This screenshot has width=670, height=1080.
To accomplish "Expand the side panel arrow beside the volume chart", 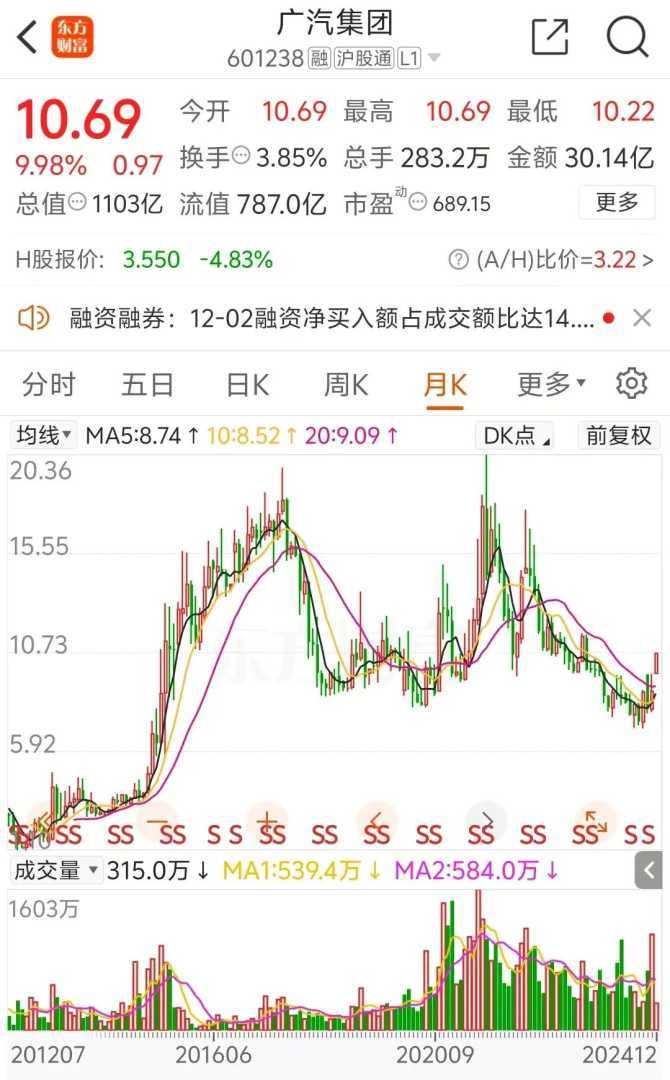I will (x=650, y=870).
